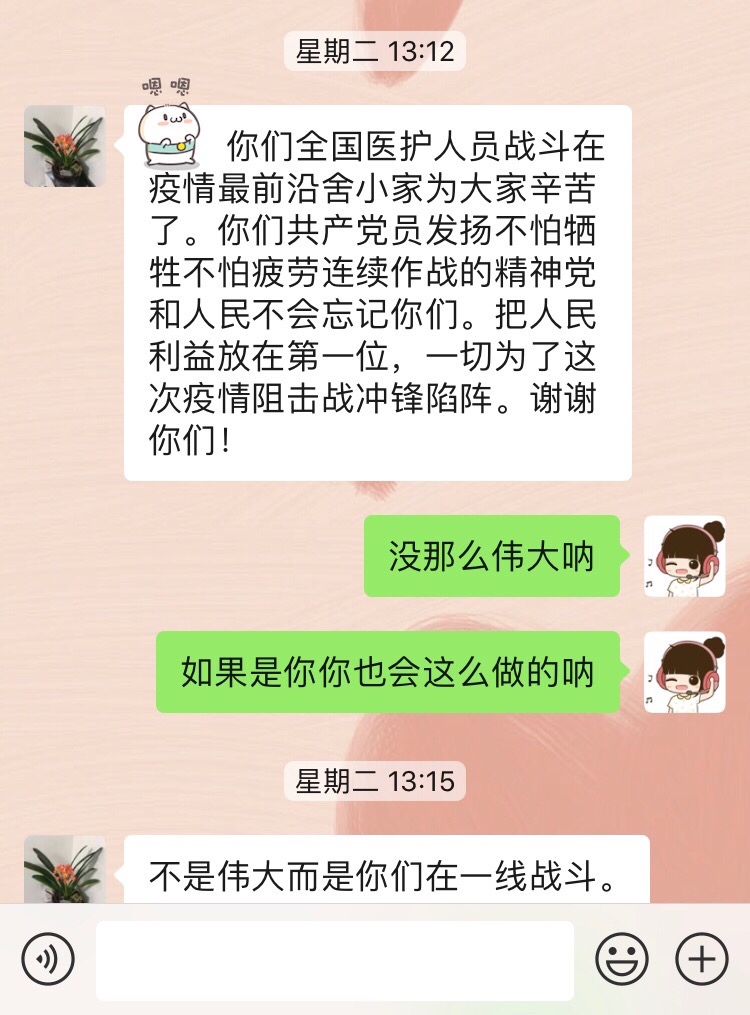
Task: Tap the girl avatar beside 如果是你你也会这么做的呐
Action: coord(684,672)
